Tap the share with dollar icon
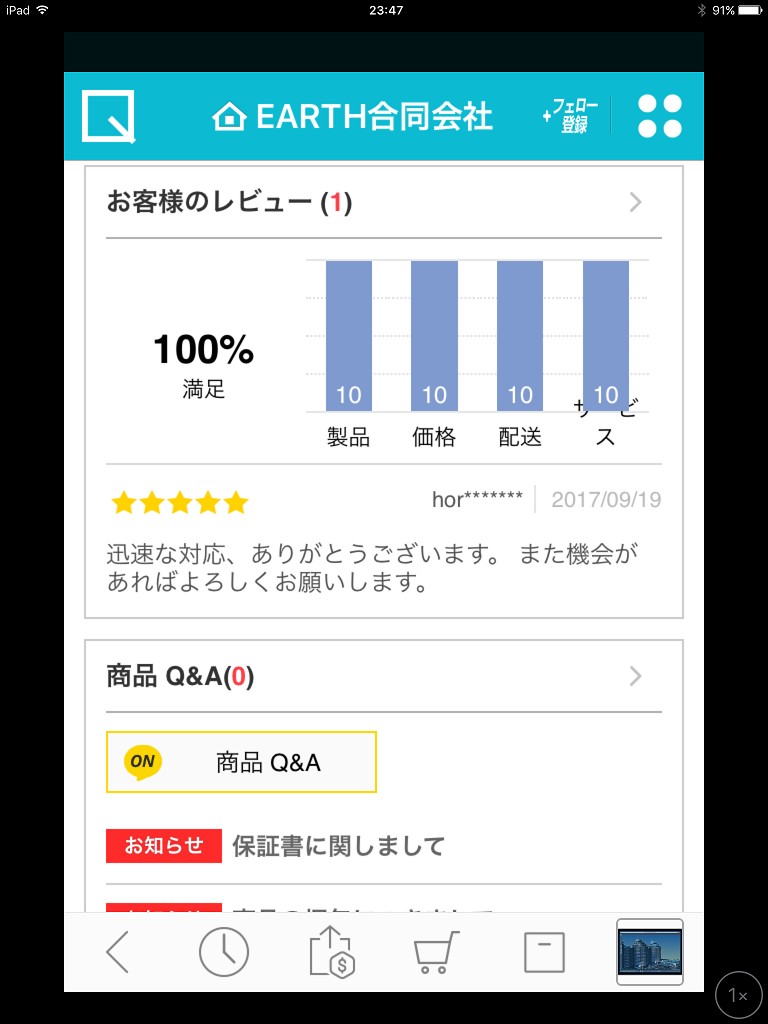The width and height of the screenshot is (768, 1024). [x=332, y=952]
